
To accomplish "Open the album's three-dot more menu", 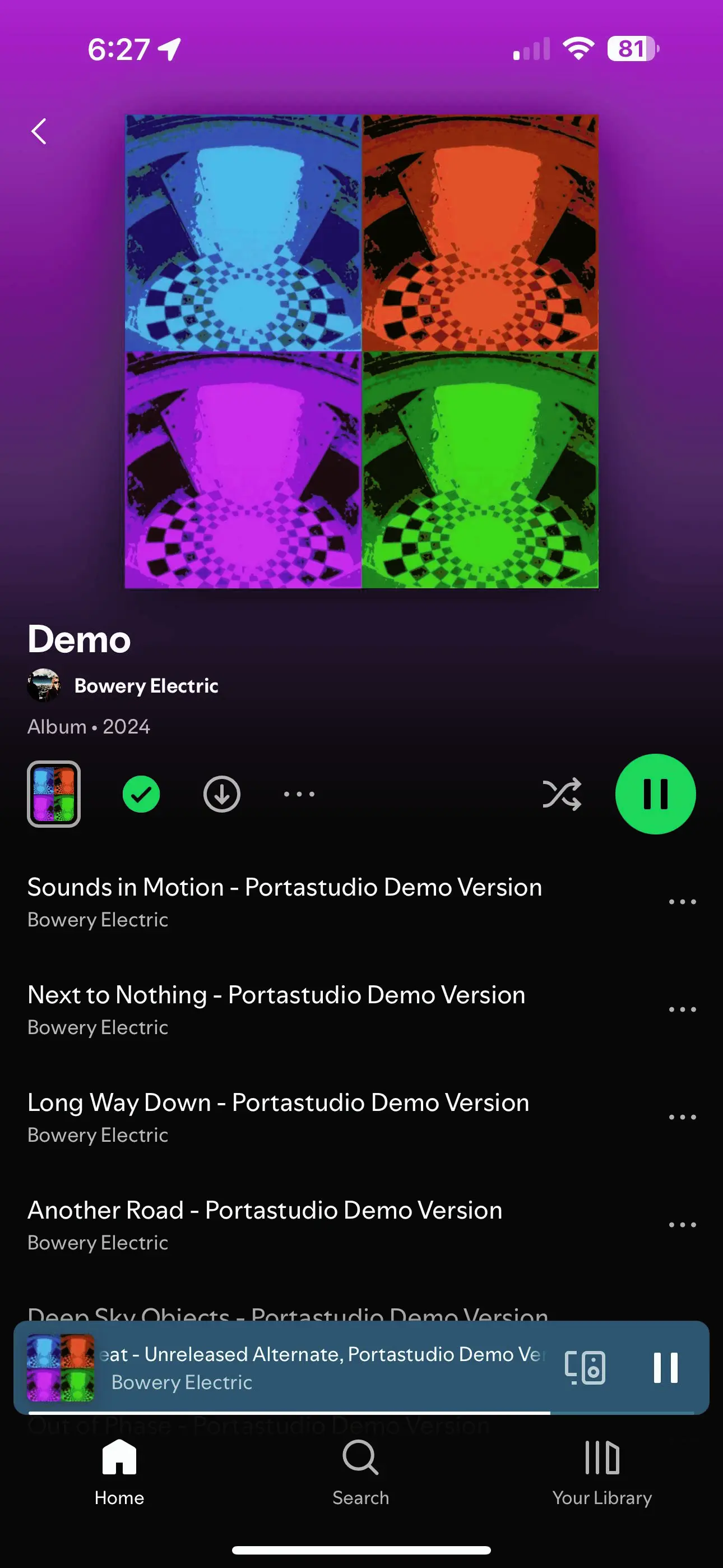I will coord(298,794).
